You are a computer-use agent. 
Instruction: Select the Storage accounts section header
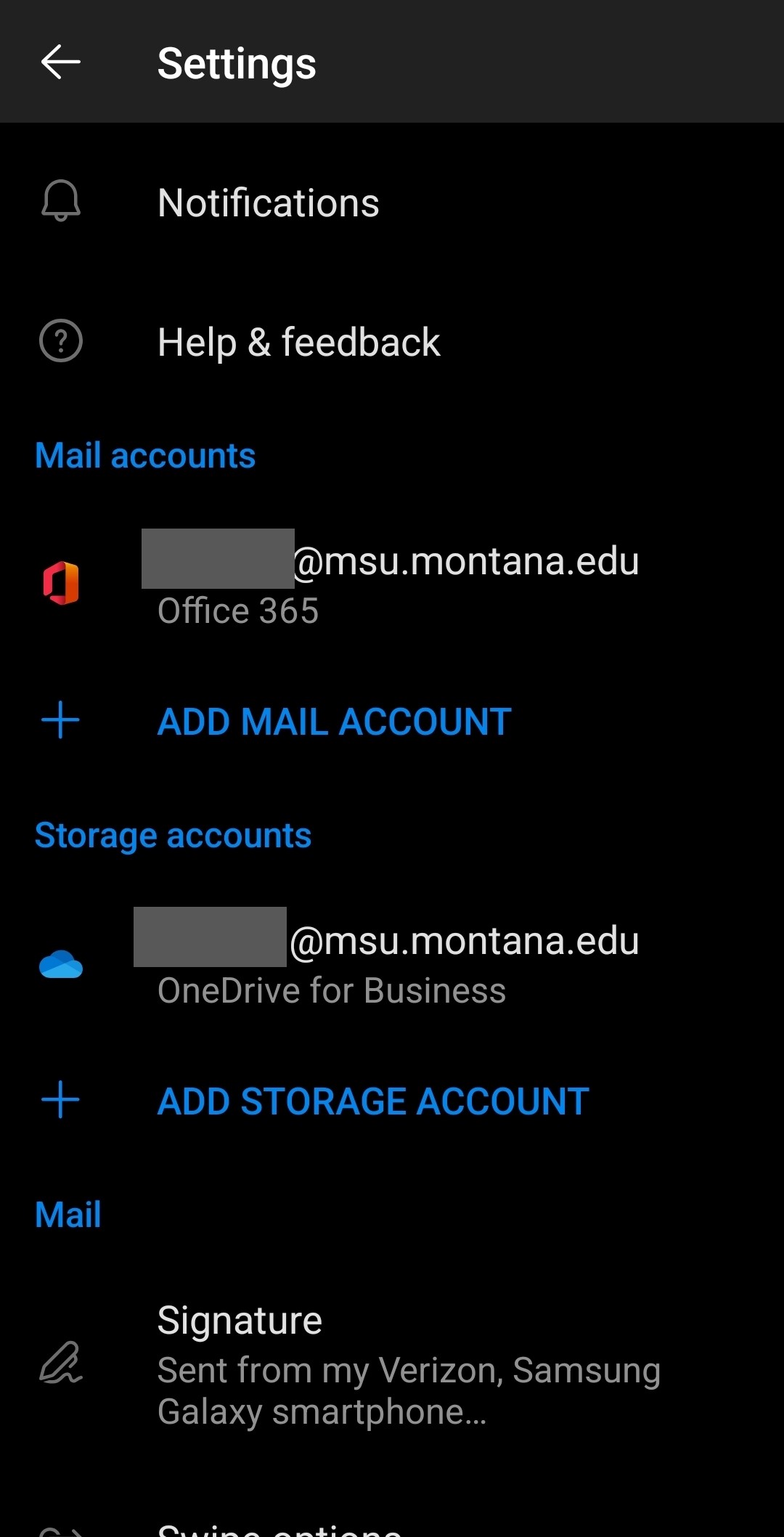[x=172, y=835]
